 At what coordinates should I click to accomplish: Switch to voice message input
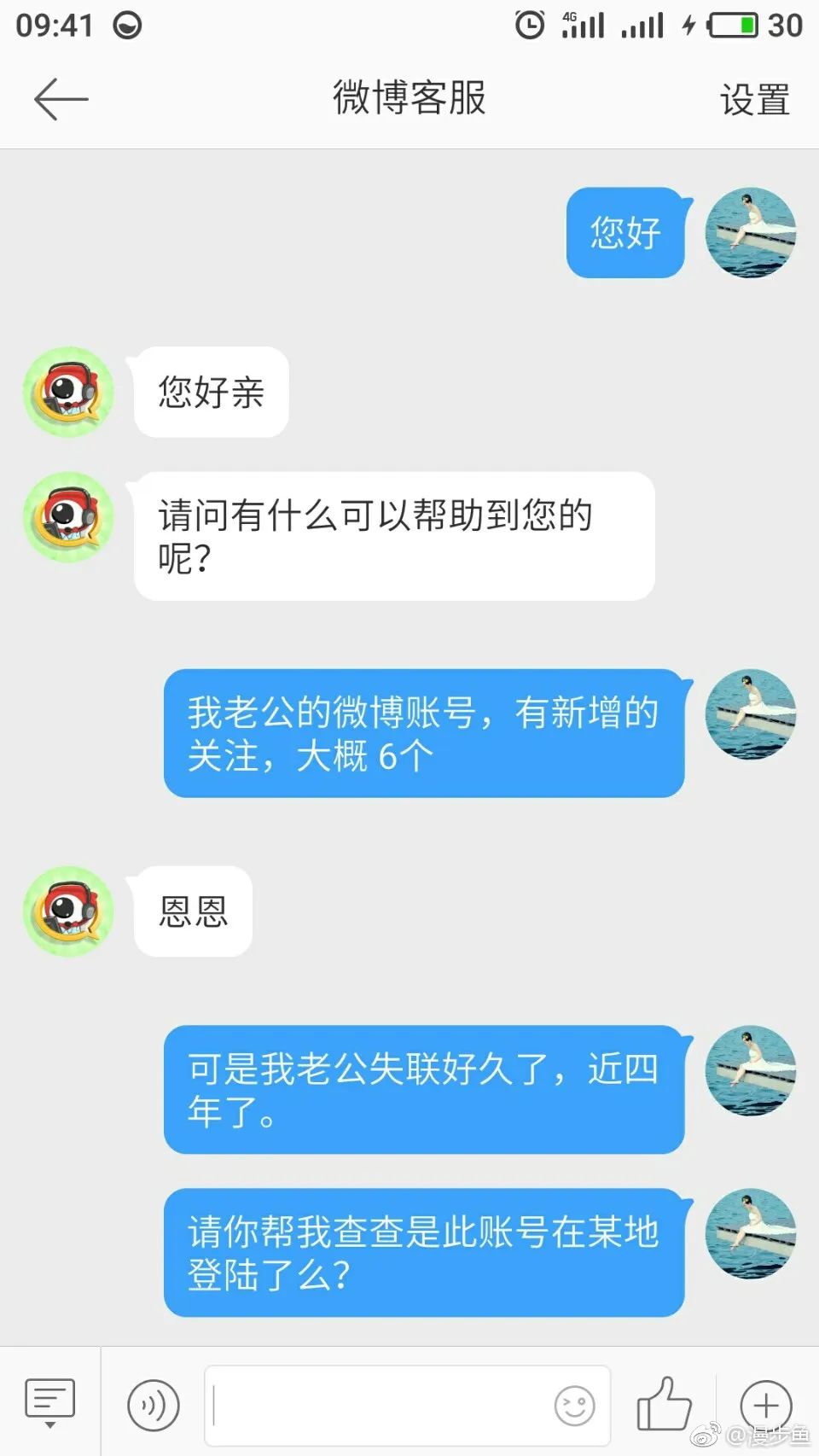point(154,1405)
